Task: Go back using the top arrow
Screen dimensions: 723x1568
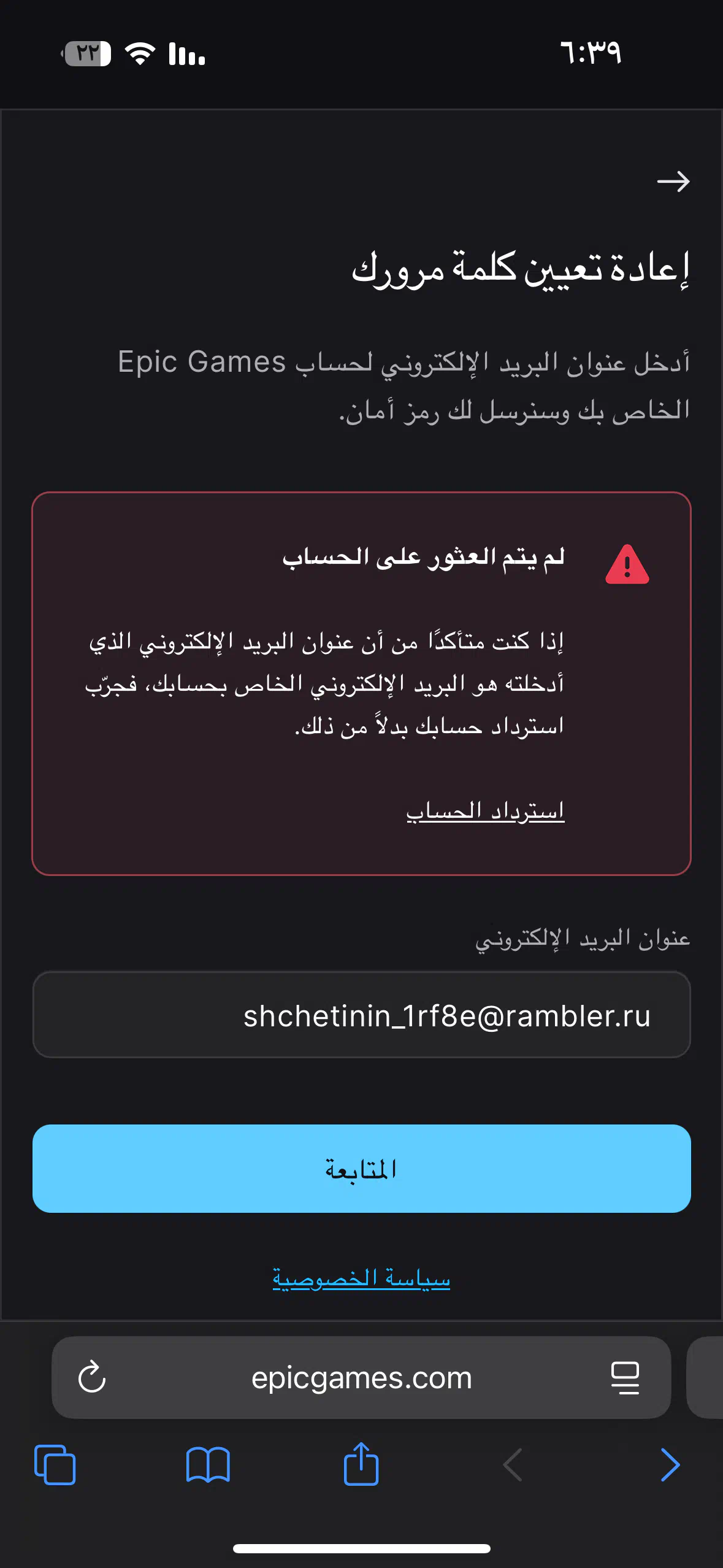Action: pos(673,182)
